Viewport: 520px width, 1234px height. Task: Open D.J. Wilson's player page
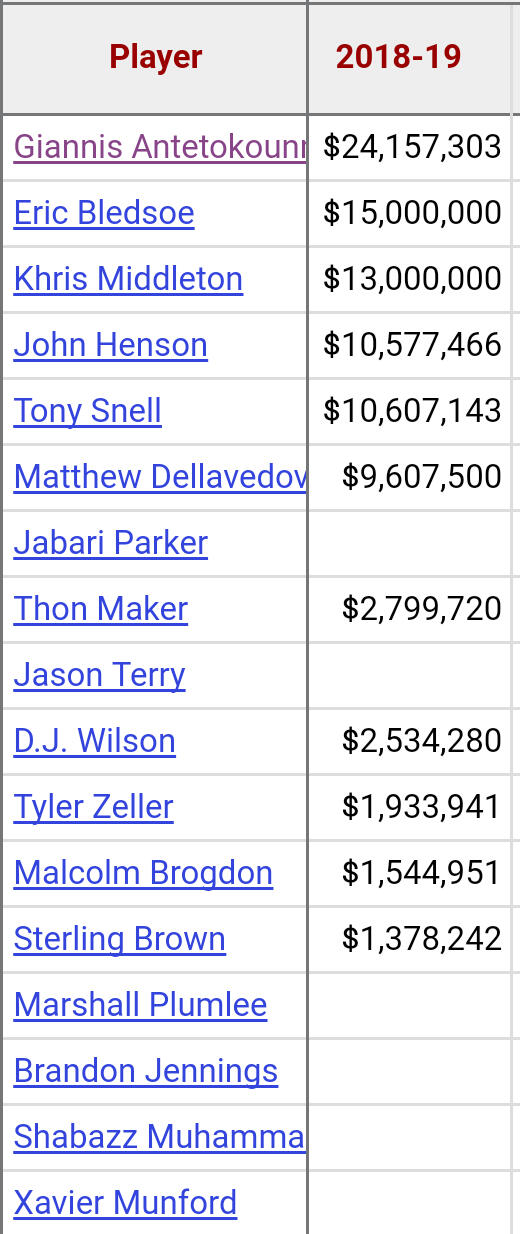(x=95, y=741)
